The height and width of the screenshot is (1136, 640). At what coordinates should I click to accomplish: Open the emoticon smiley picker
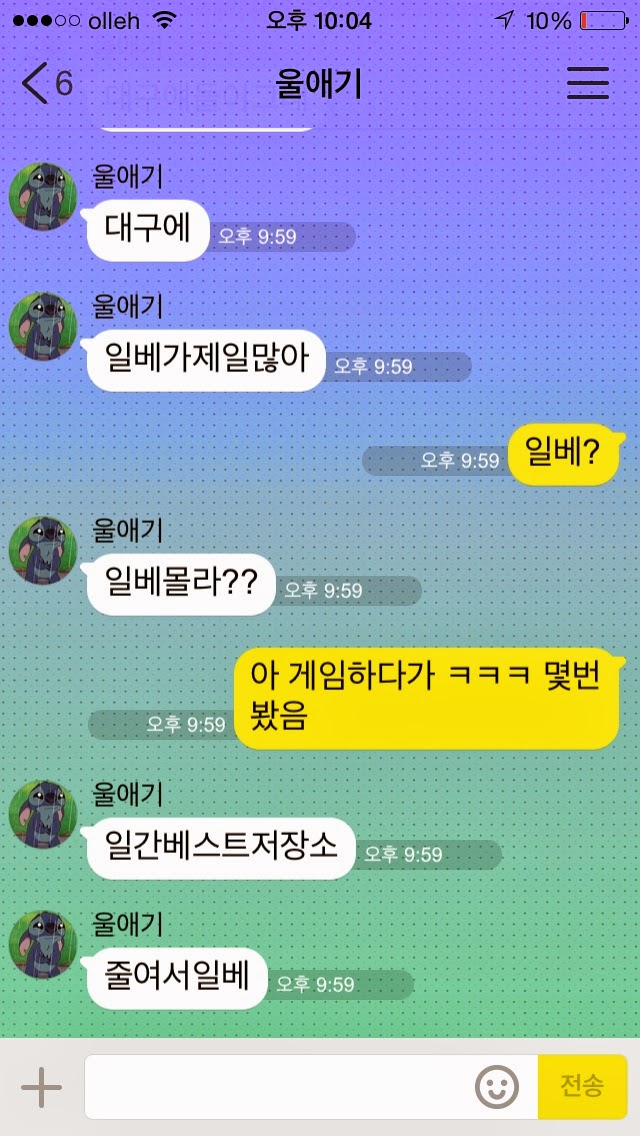point(497,1087)
